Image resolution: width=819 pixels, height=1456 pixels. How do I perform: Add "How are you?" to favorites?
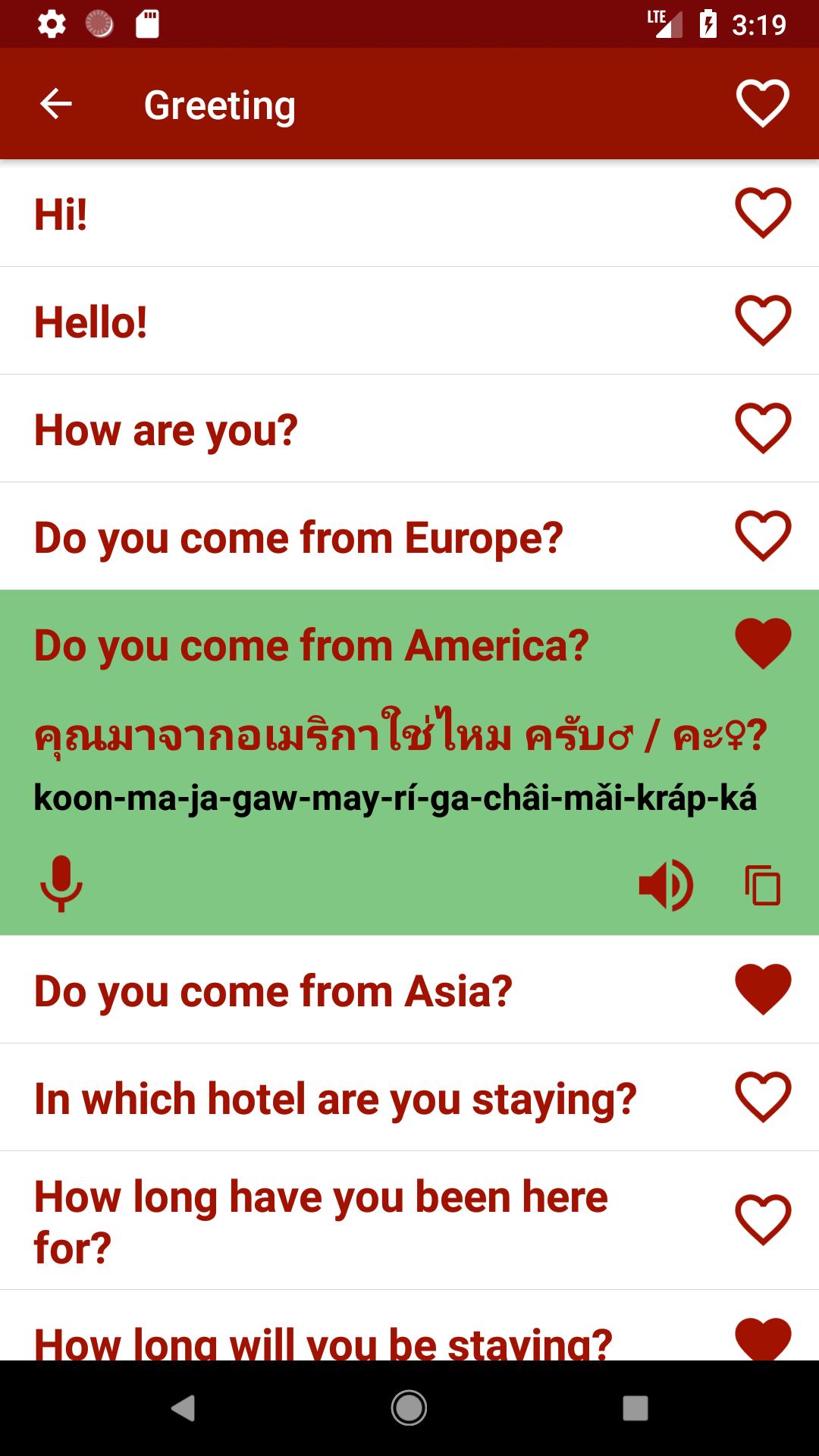pyautogui.click(x=762, y=428)
